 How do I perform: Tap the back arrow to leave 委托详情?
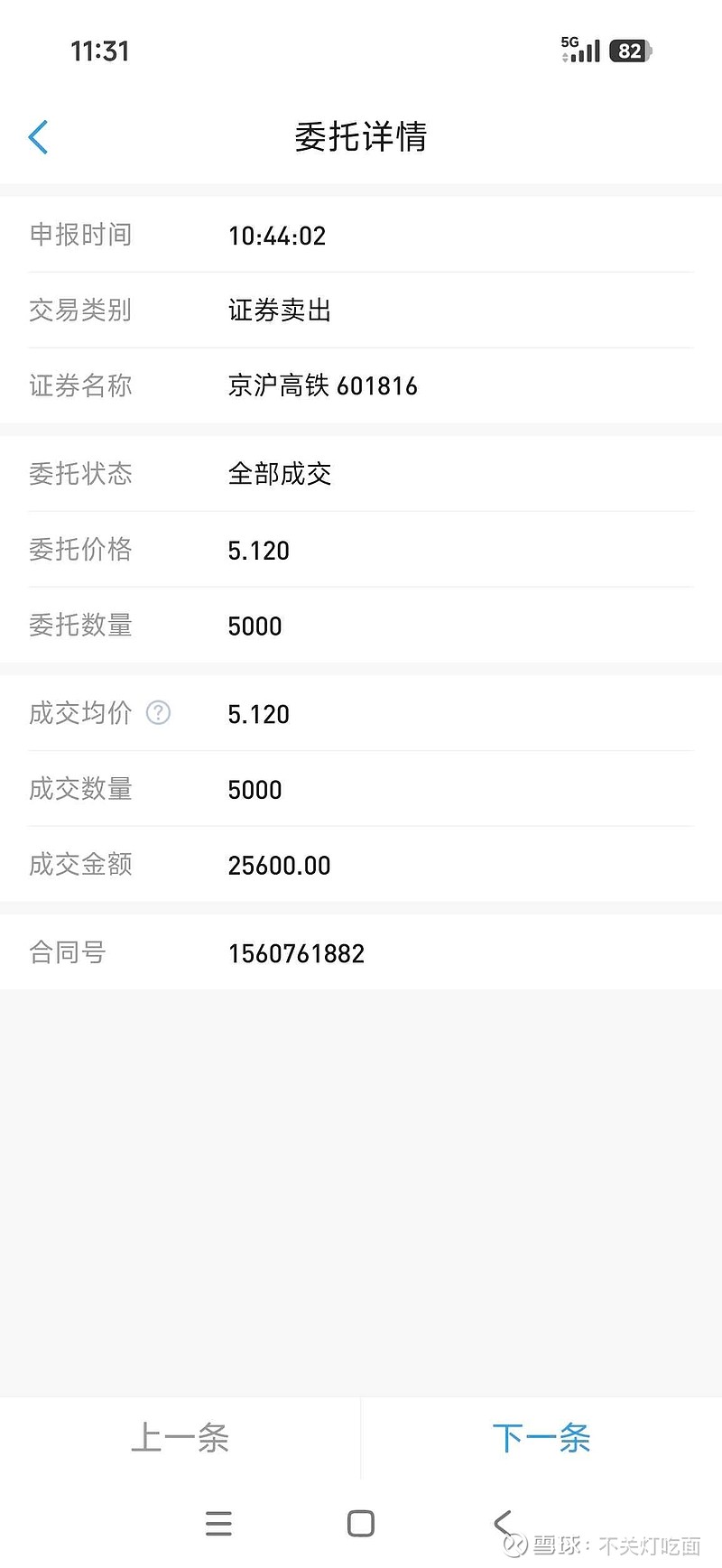[38, 136]
